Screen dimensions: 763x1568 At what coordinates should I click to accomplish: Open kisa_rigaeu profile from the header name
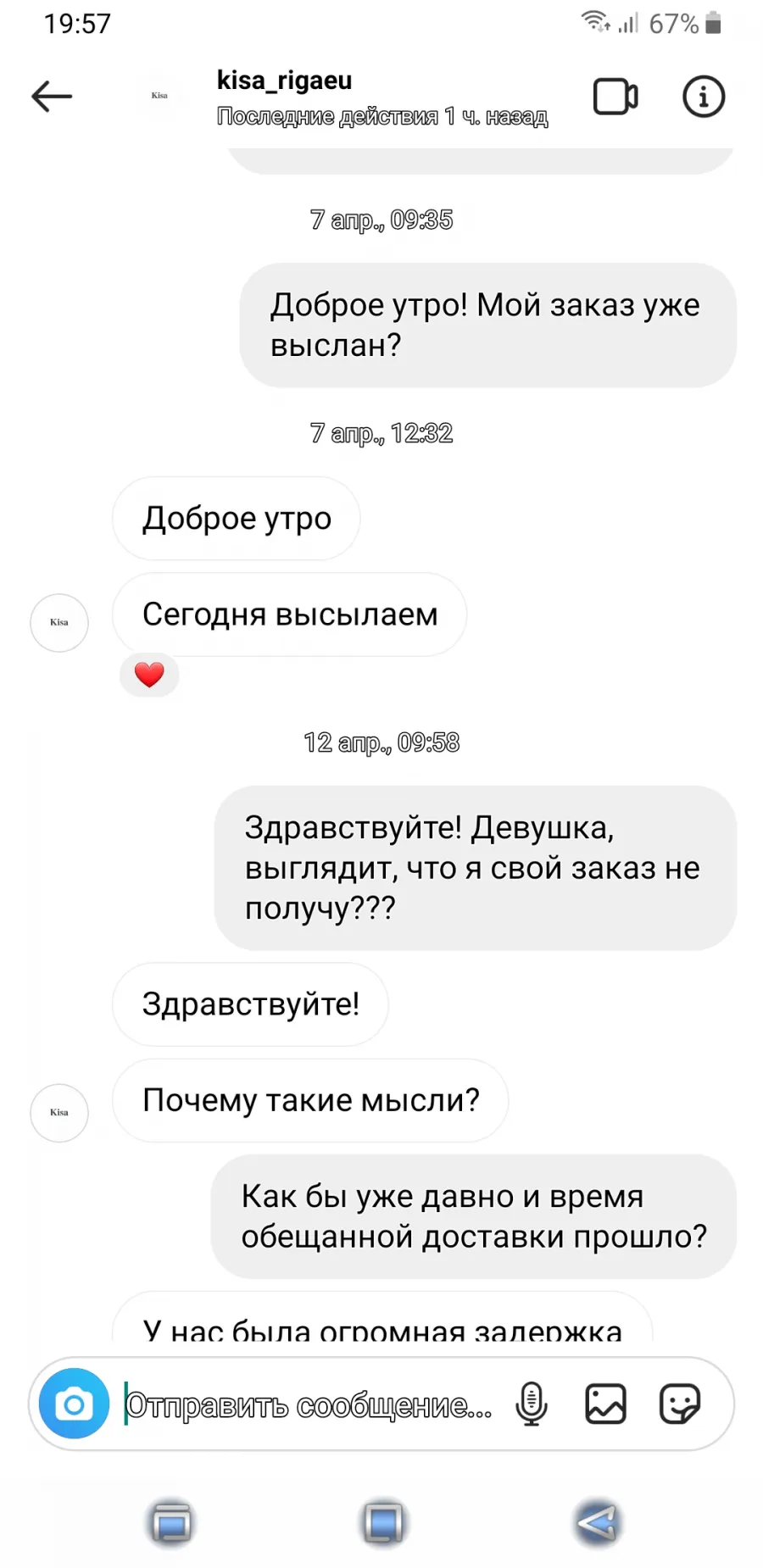(284, 81)
